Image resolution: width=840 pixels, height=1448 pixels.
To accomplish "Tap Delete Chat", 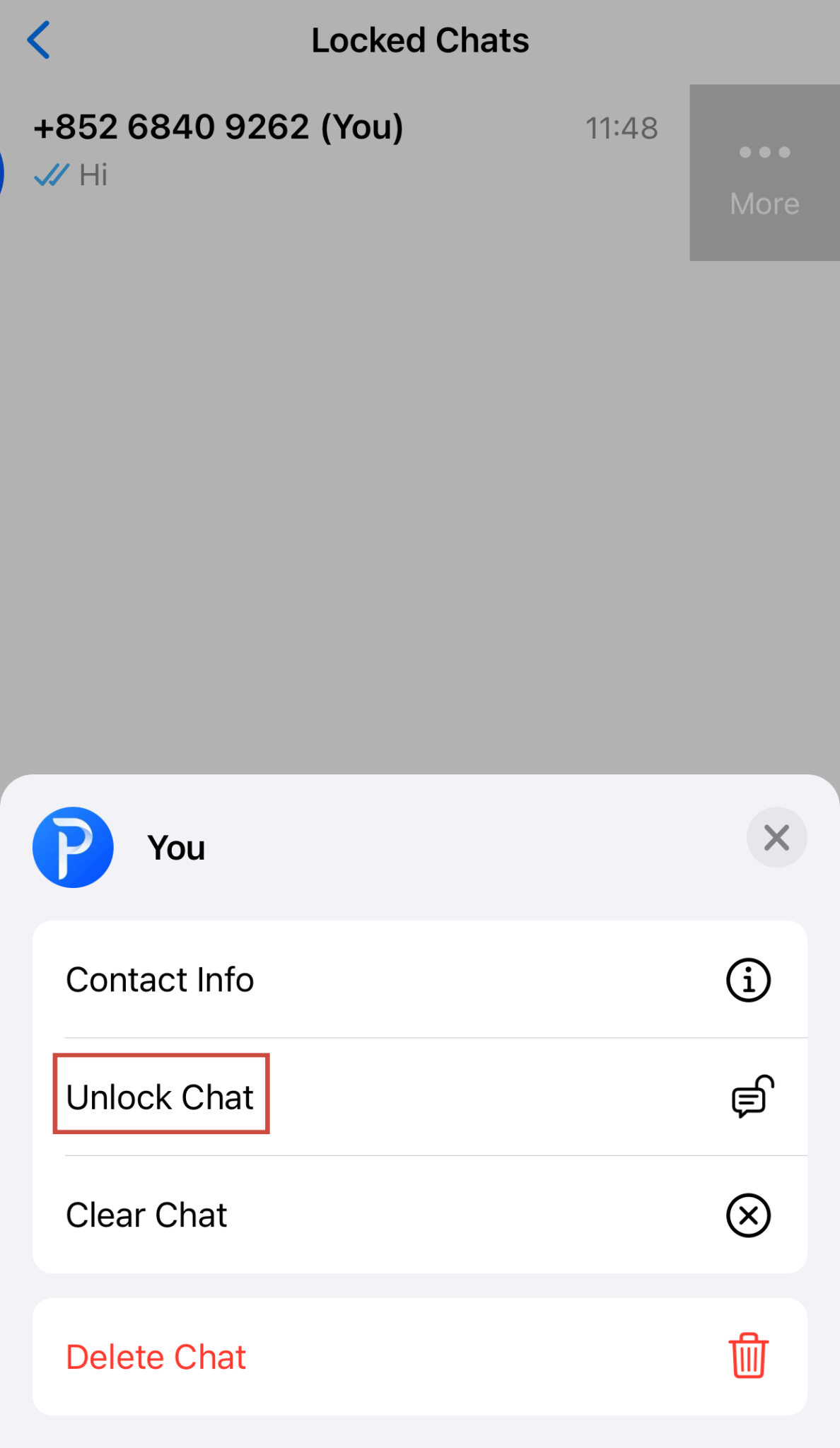I will point(420,1357).
